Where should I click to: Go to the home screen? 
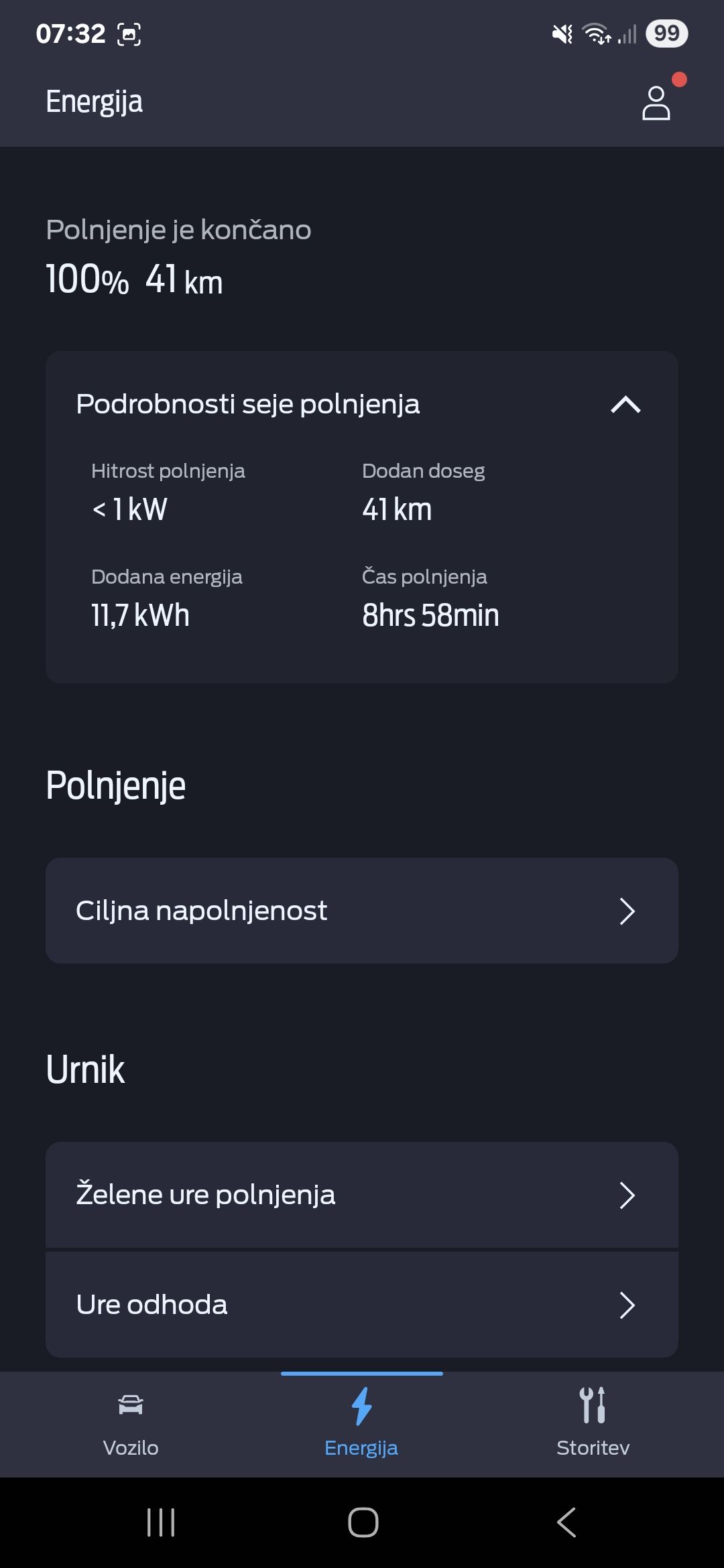363,1522
